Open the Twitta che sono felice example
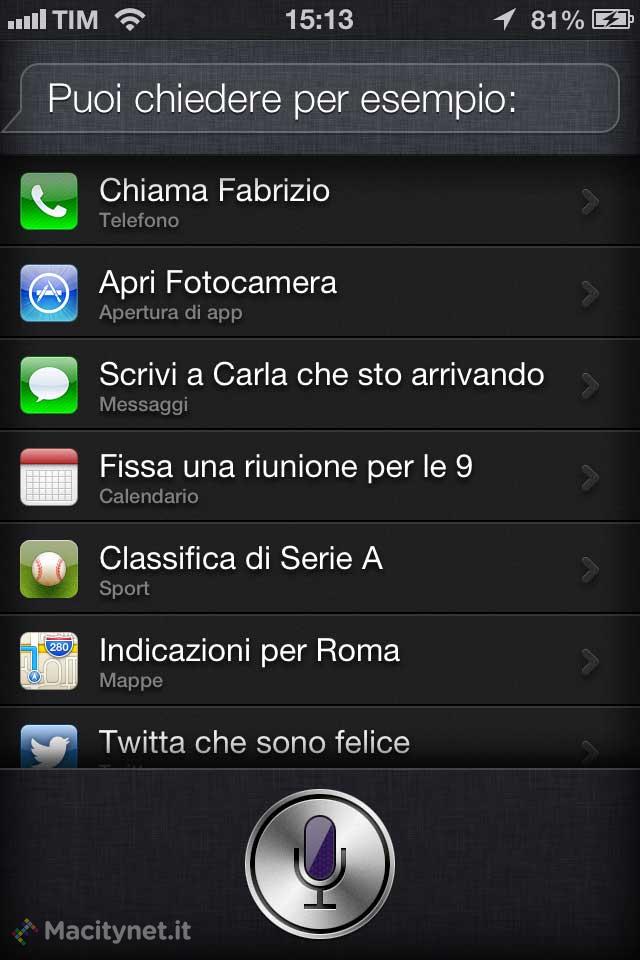Viewport: 640px width, 960px height. pyautogui.click(x=320, y=745)
